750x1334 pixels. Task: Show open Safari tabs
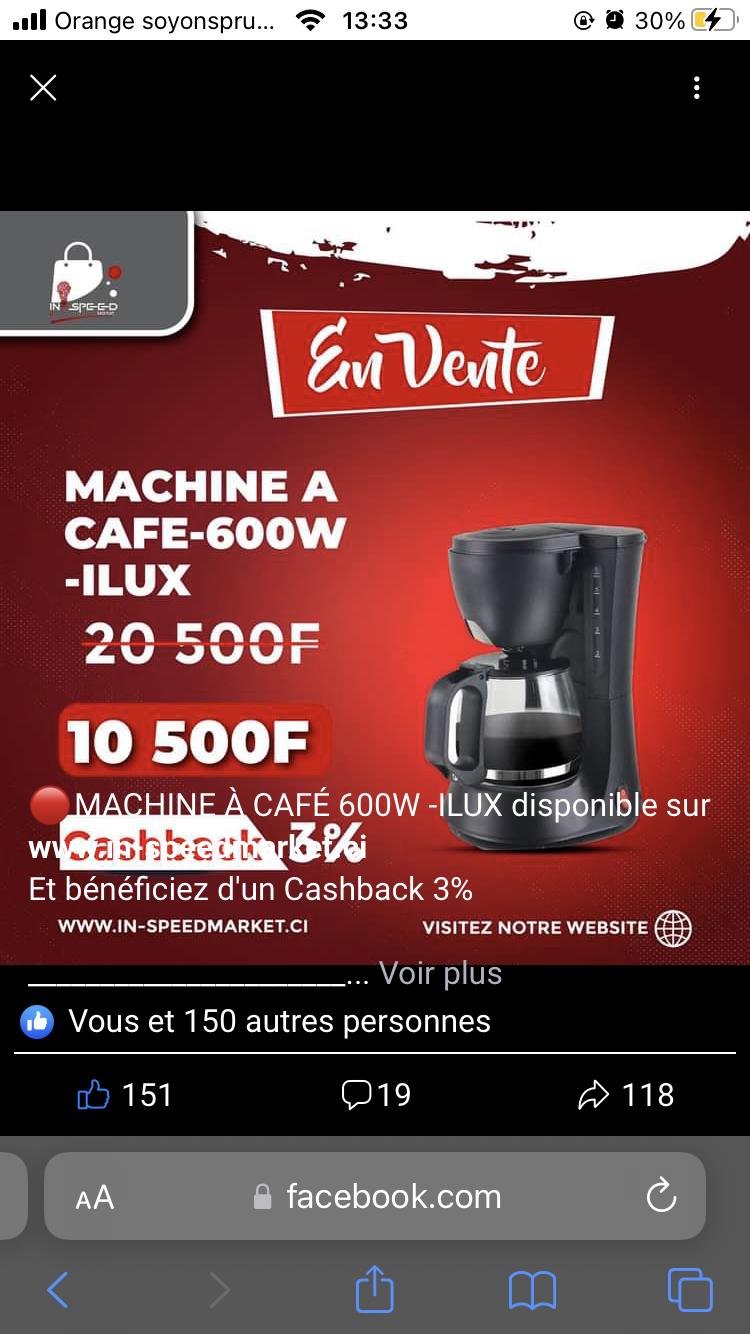tap(690, 1290)
